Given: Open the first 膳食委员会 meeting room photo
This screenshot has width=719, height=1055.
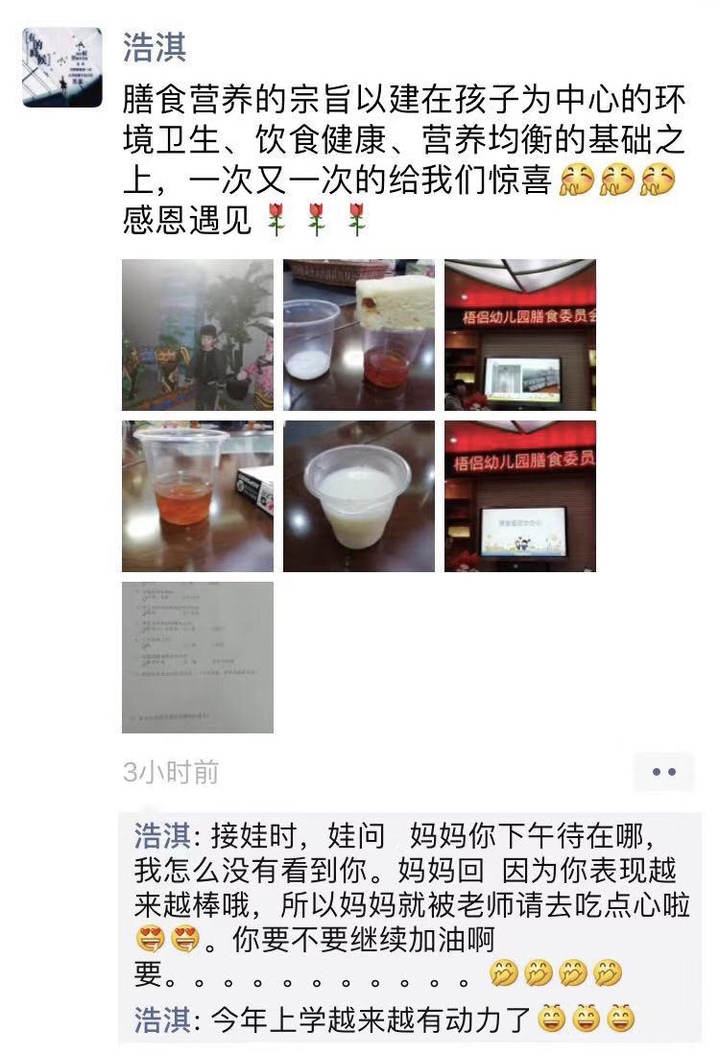Looking at the screenshot, I should 520,335.
